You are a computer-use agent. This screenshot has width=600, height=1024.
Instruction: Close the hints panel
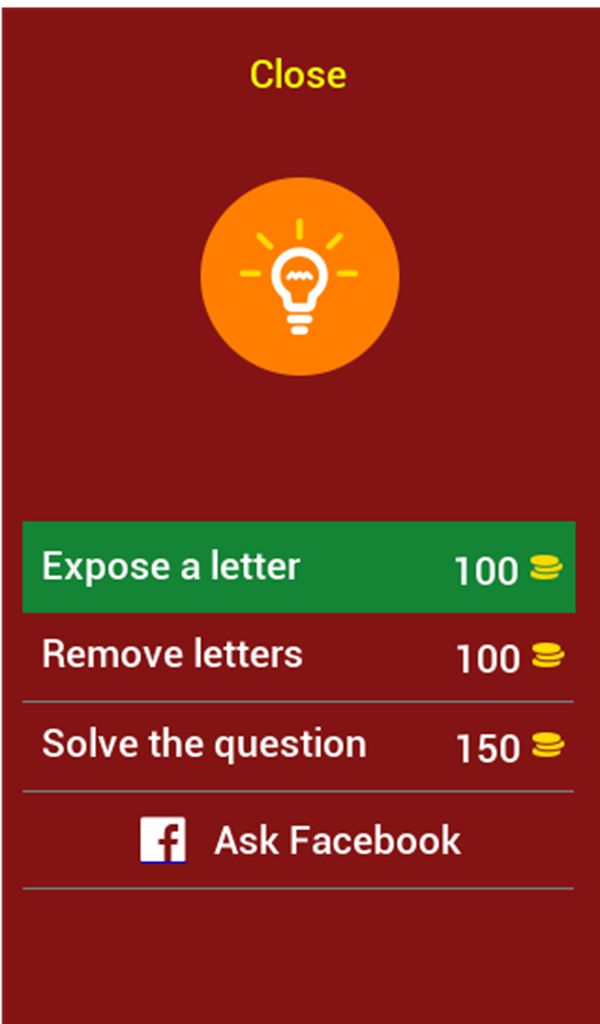coord(298,74)
